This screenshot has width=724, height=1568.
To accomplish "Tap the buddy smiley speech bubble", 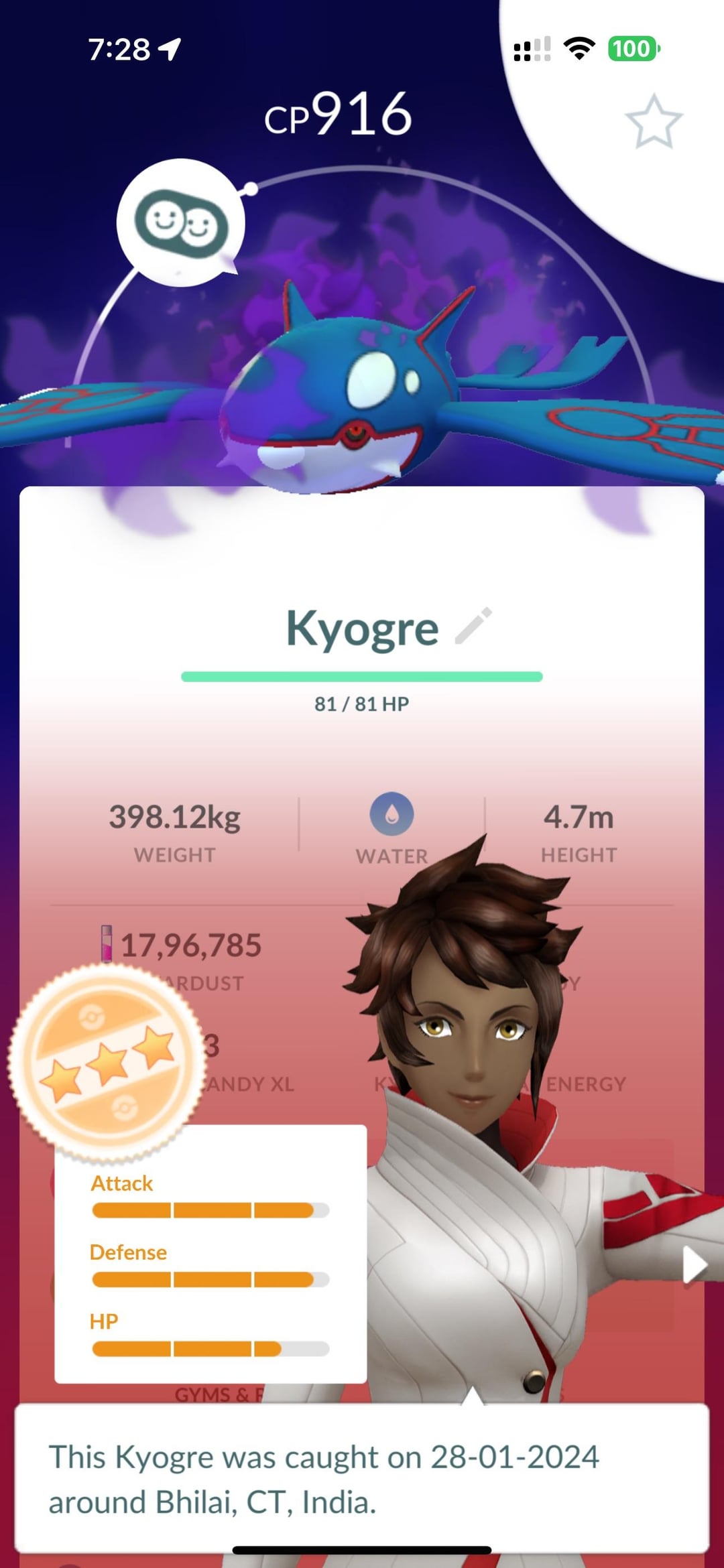I will pos(181,224).
